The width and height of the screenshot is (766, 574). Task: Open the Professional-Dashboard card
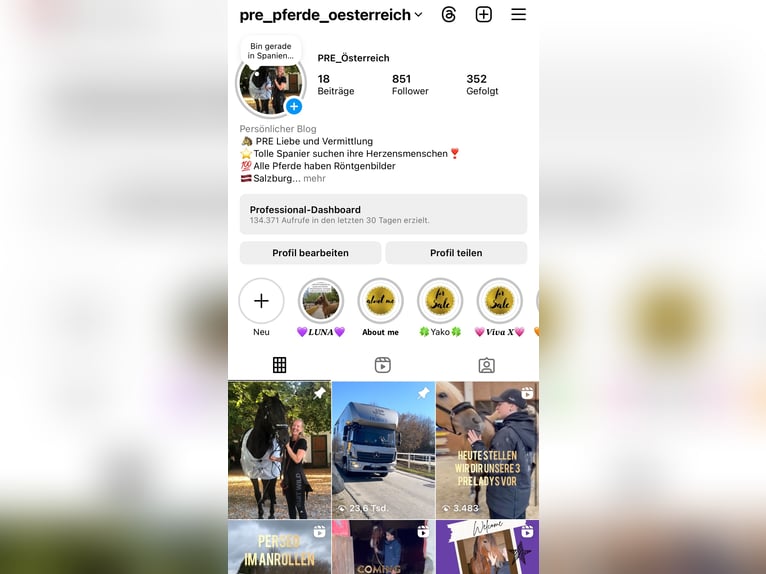(x=383, y=214)
